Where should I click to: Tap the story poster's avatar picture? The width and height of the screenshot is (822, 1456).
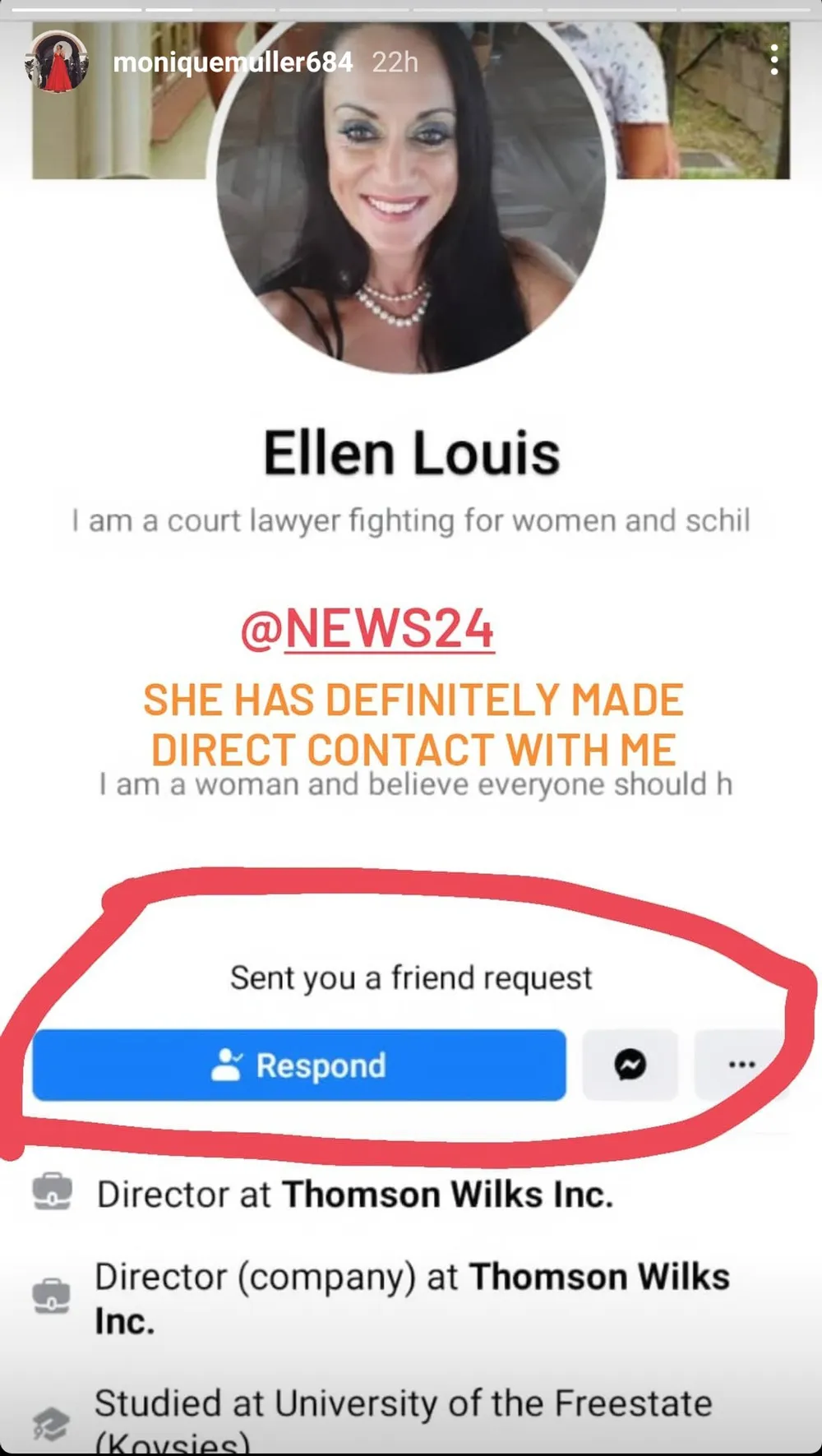(57, 62)
